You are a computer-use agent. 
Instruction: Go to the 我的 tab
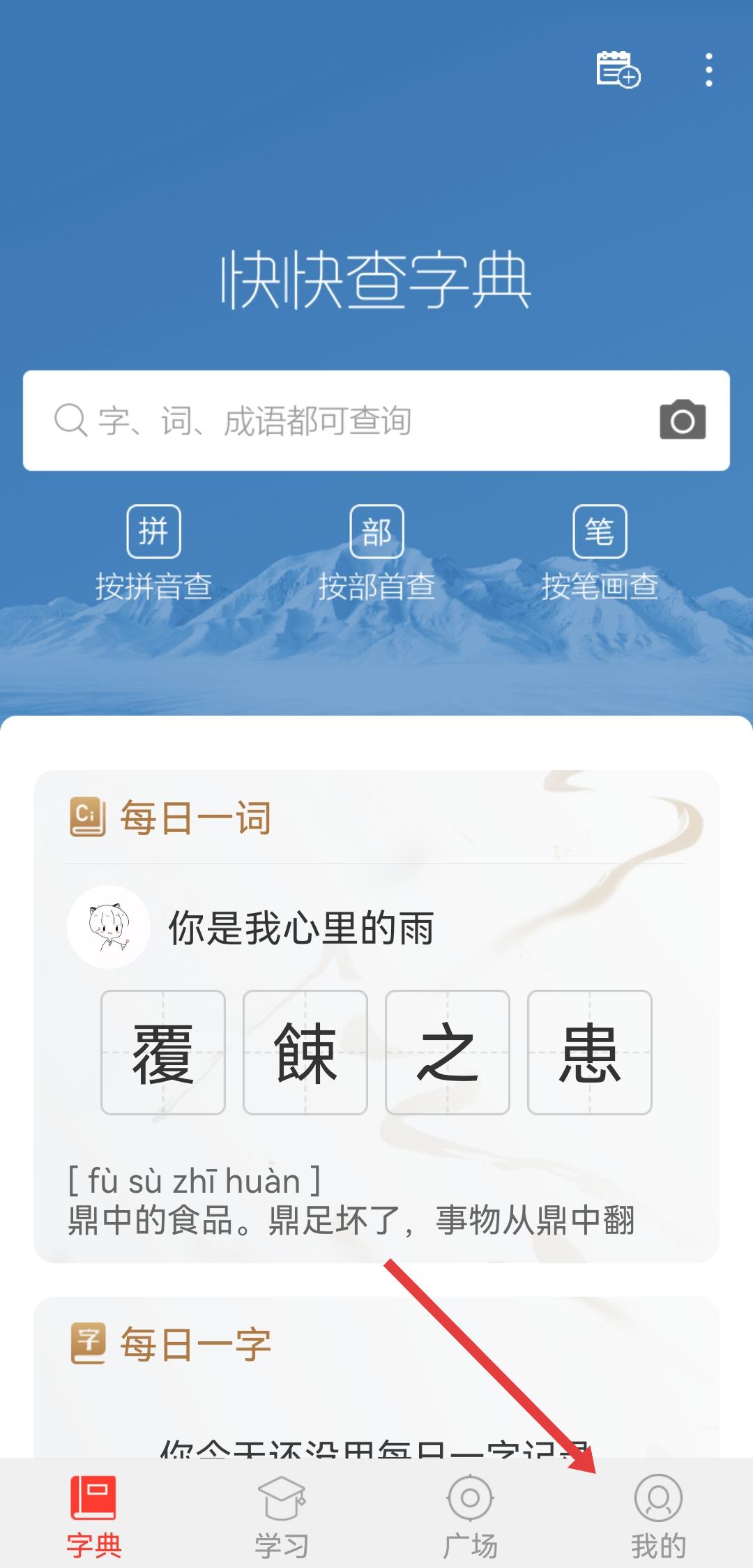coord(658,1515)
